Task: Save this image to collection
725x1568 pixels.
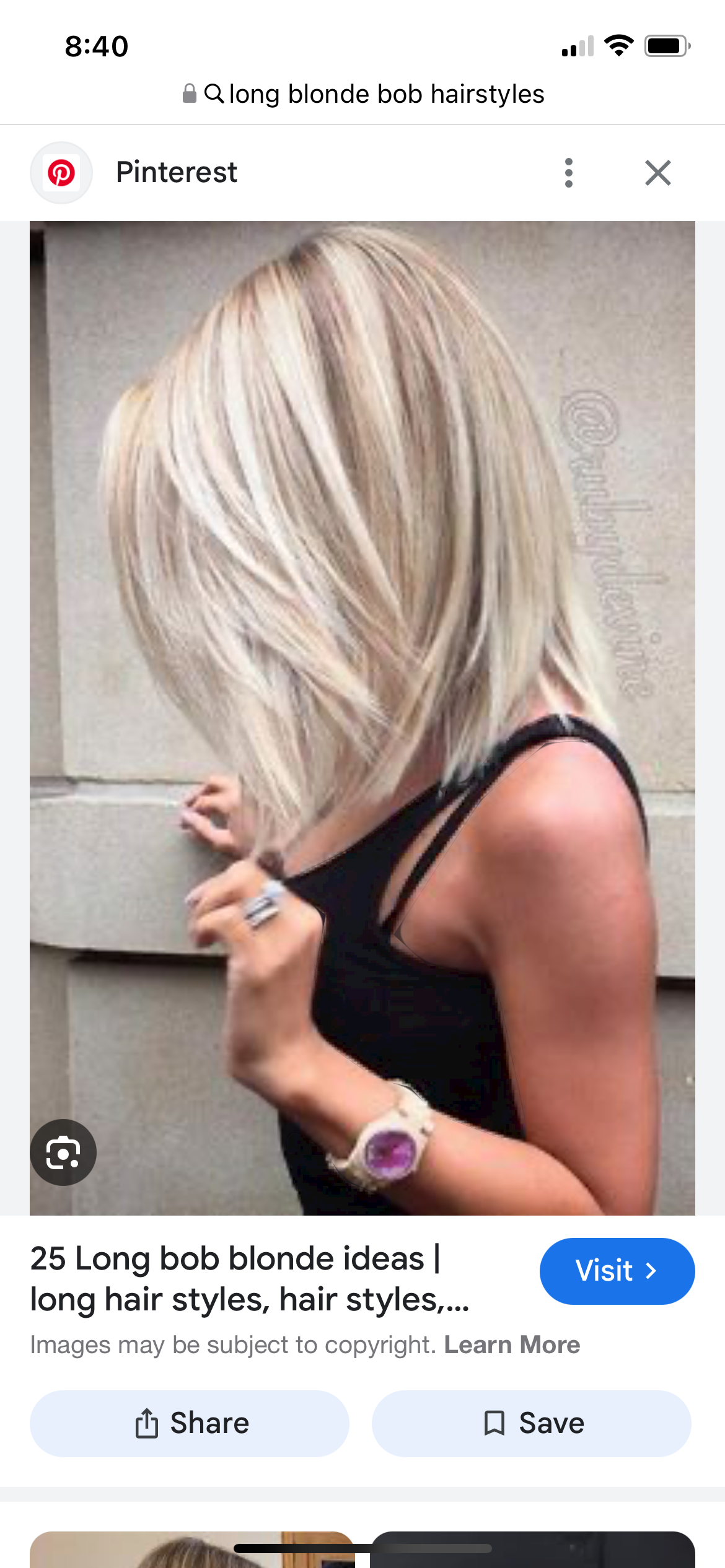Action: click(532, 1423)
